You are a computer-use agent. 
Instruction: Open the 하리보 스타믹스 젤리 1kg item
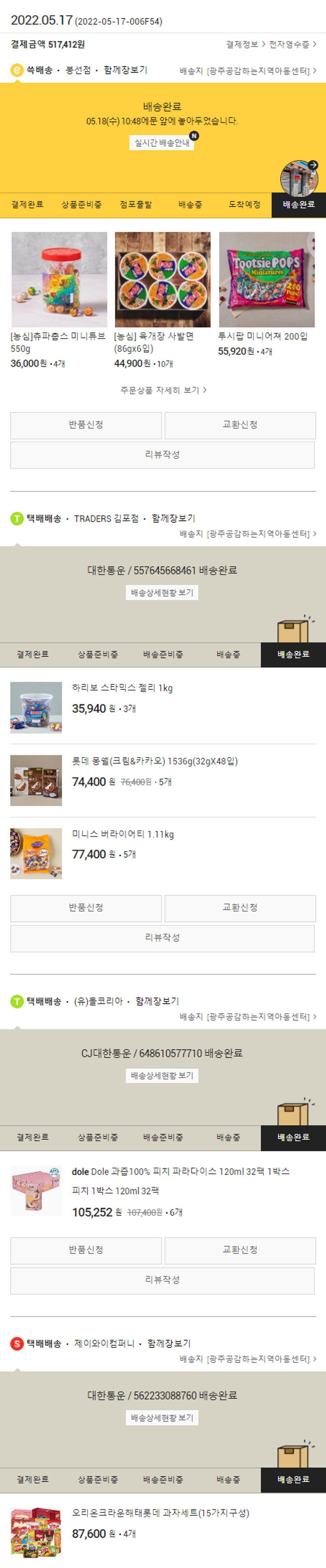[x=122, y=688]
